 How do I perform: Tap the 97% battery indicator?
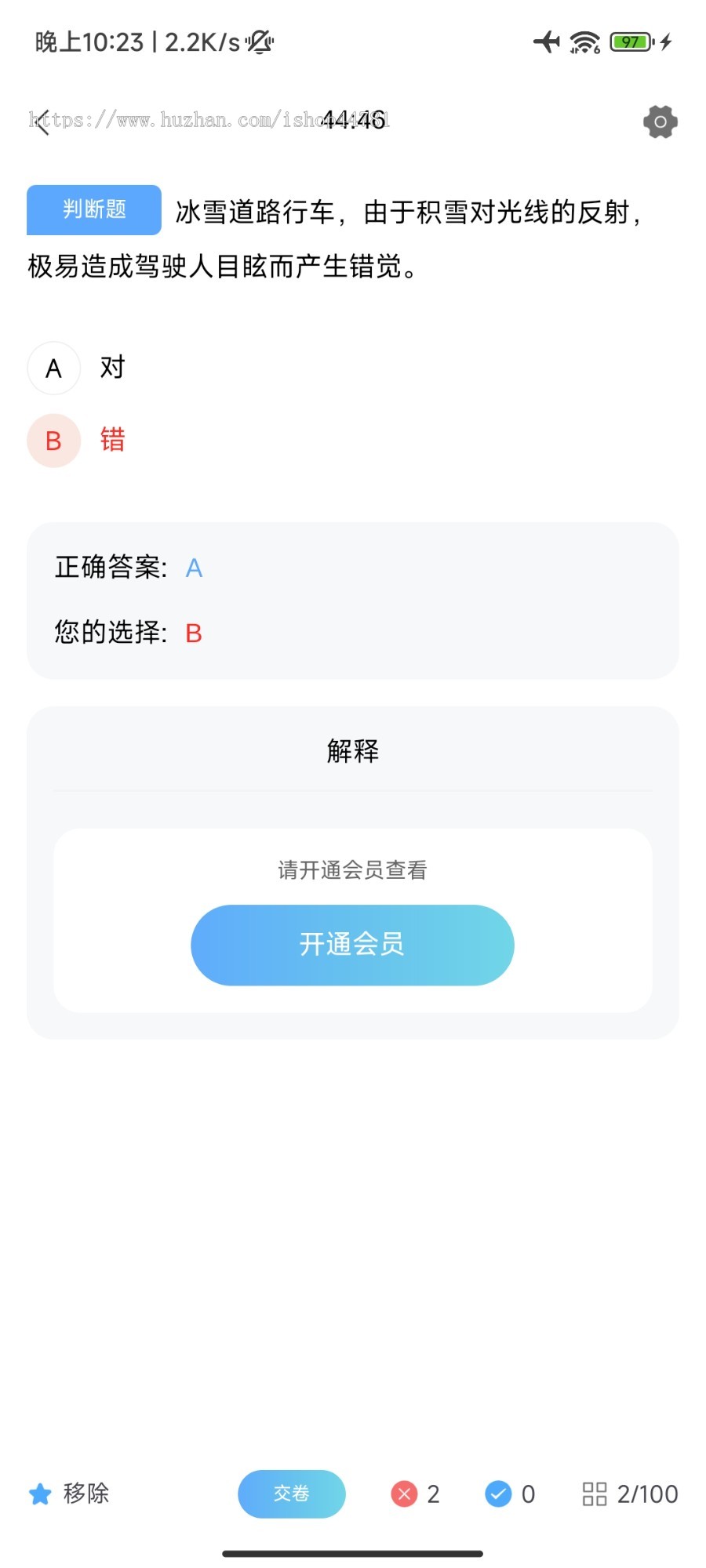[629, 42]
